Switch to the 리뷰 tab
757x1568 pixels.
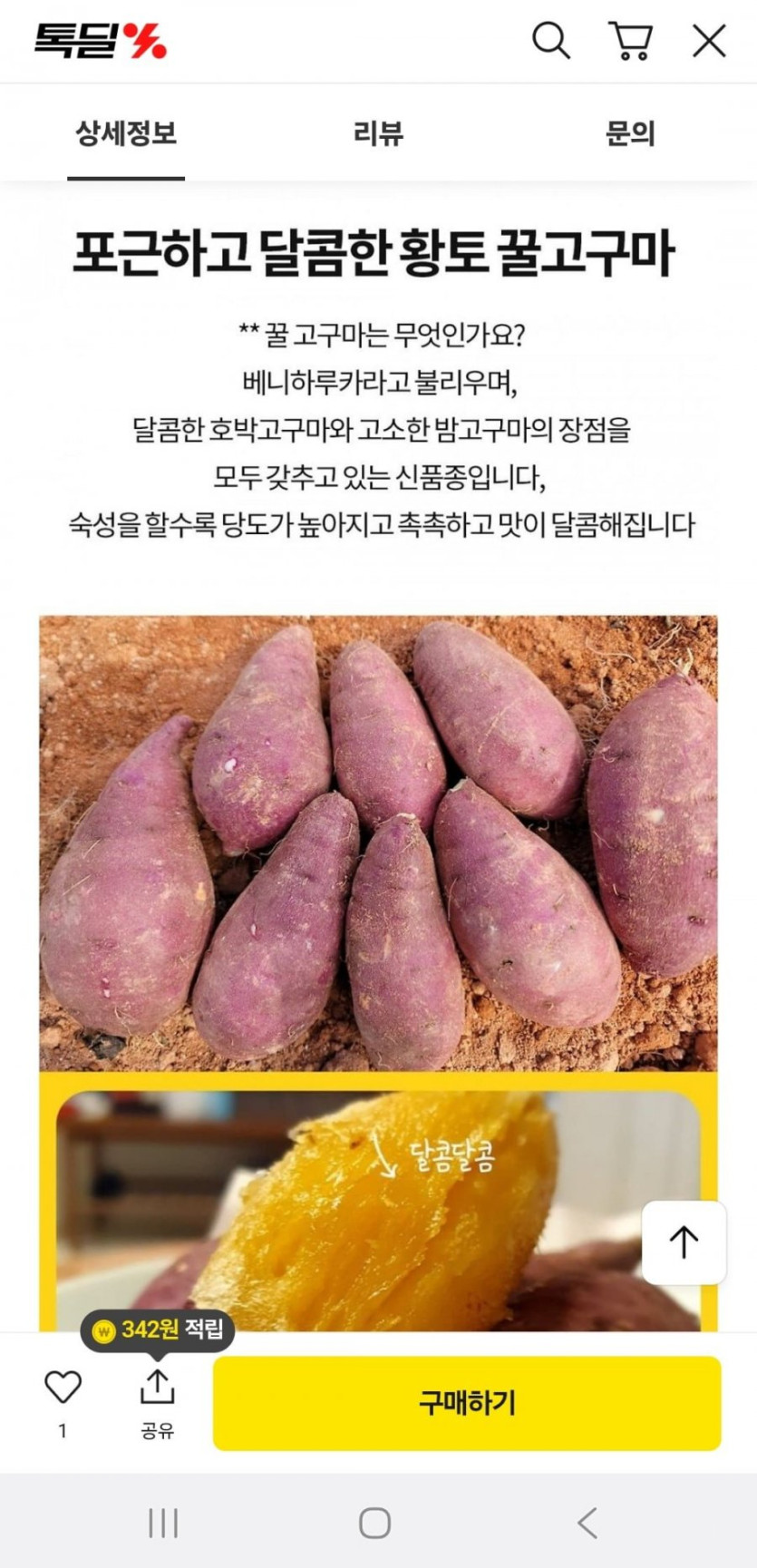tap(378, 134)
